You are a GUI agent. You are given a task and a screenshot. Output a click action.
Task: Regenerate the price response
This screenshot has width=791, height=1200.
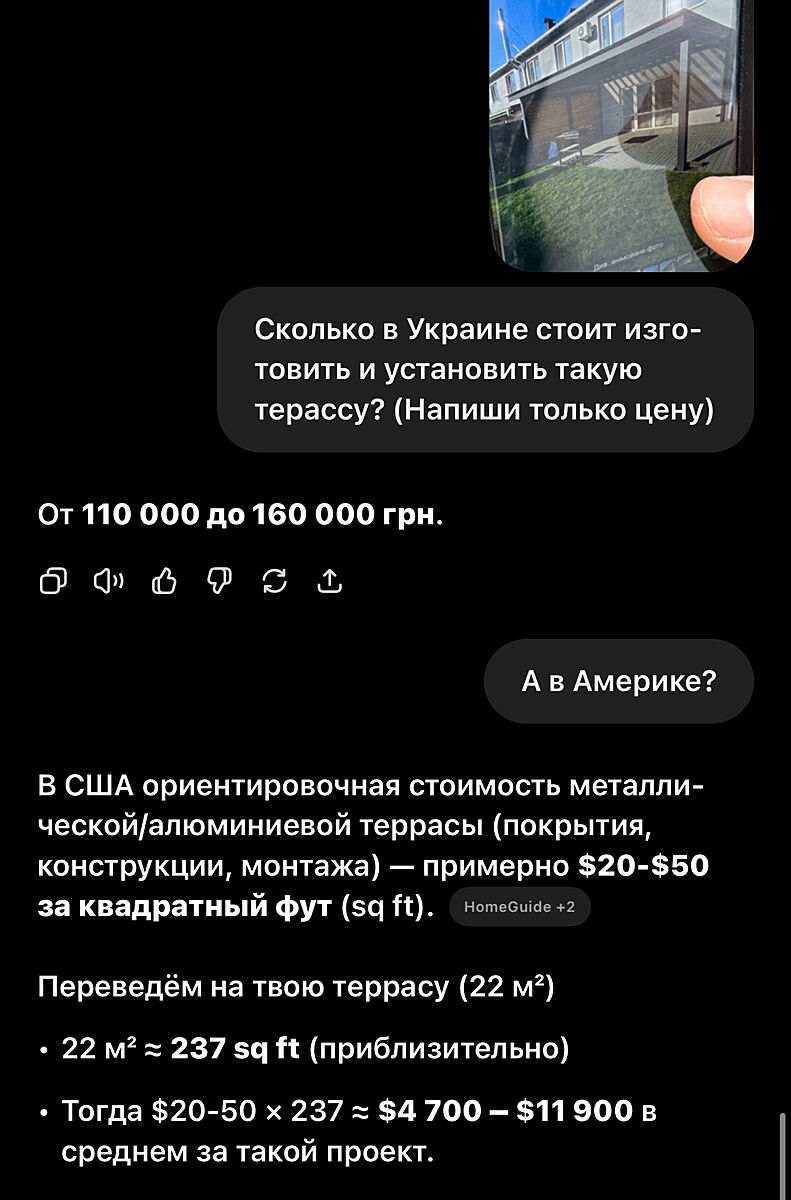274,581
